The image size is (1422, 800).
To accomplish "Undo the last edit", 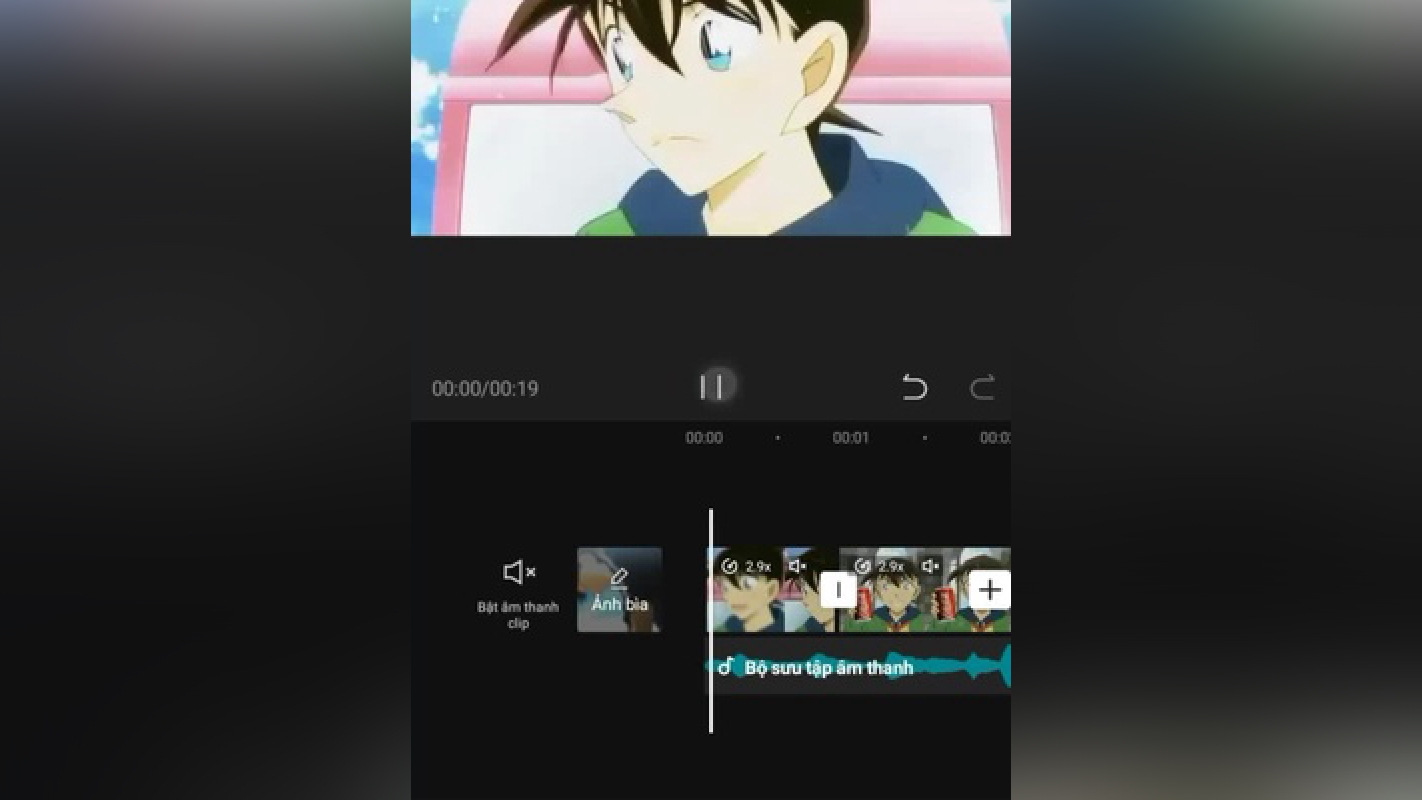I will pos(914,387).
